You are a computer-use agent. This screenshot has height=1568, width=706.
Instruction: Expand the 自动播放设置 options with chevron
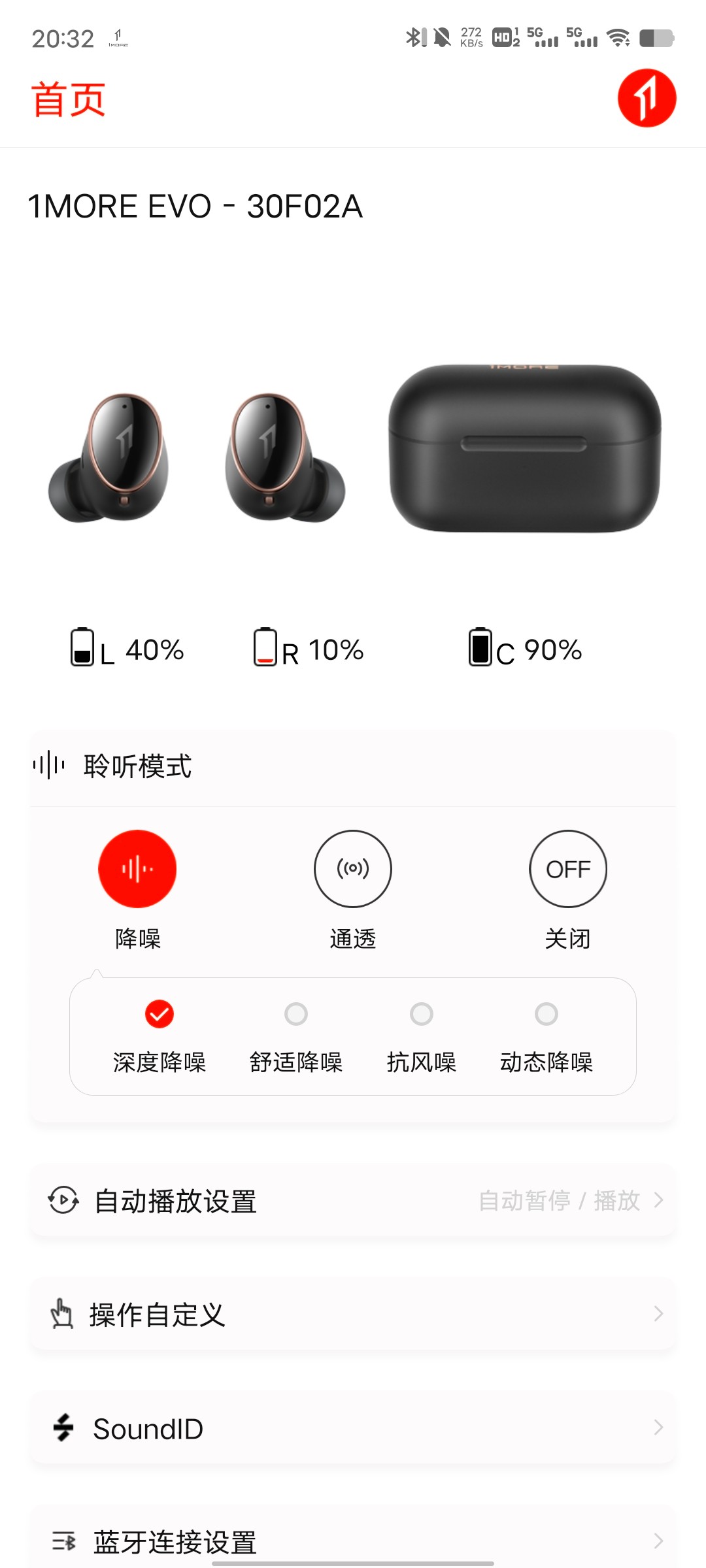coord(658,1200)
